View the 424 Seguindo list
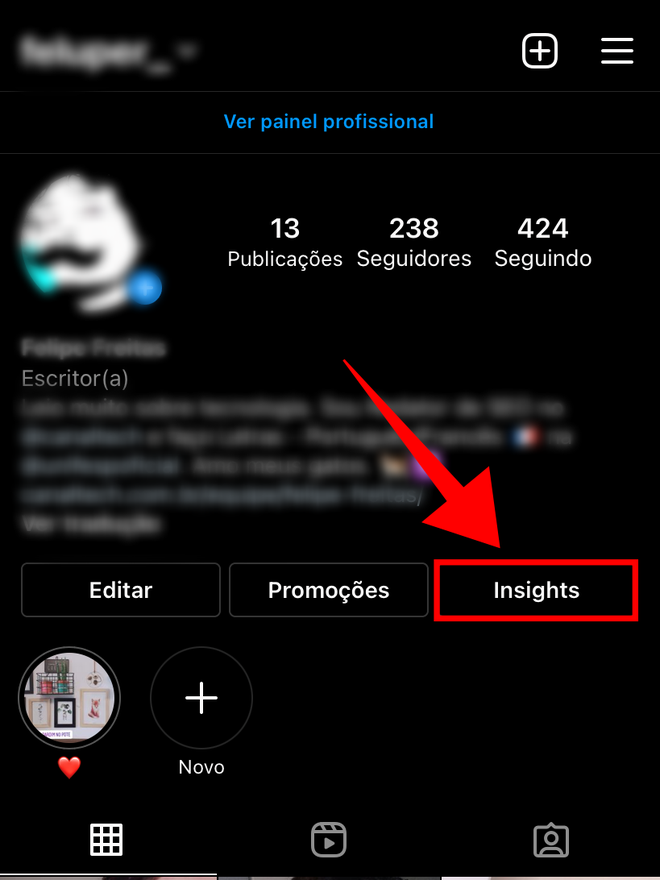Viewport: 660px width, 880px height. click(x=543, y=243)
